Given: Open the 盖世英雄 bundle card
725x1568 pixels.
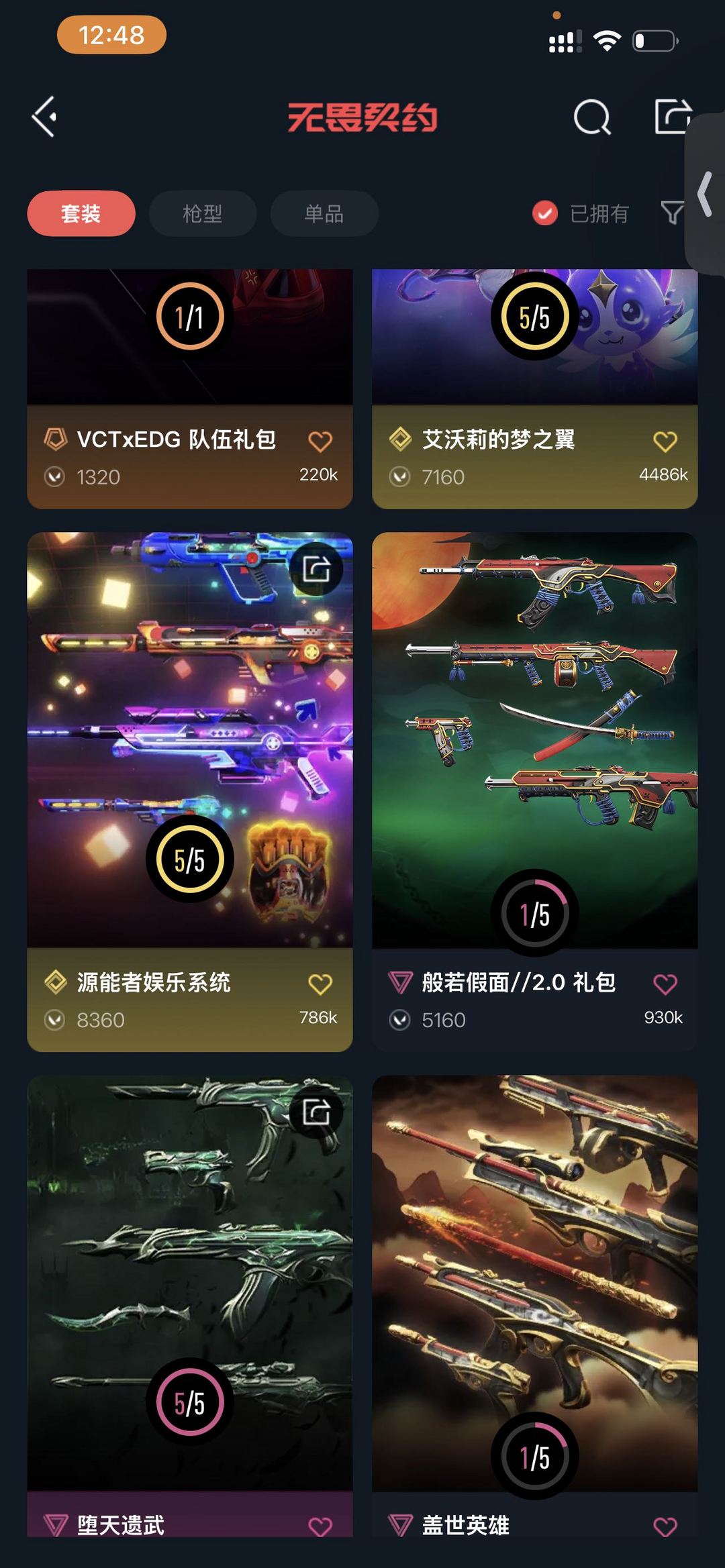Looking at the screenshot, I should (x=535, y=1306).
